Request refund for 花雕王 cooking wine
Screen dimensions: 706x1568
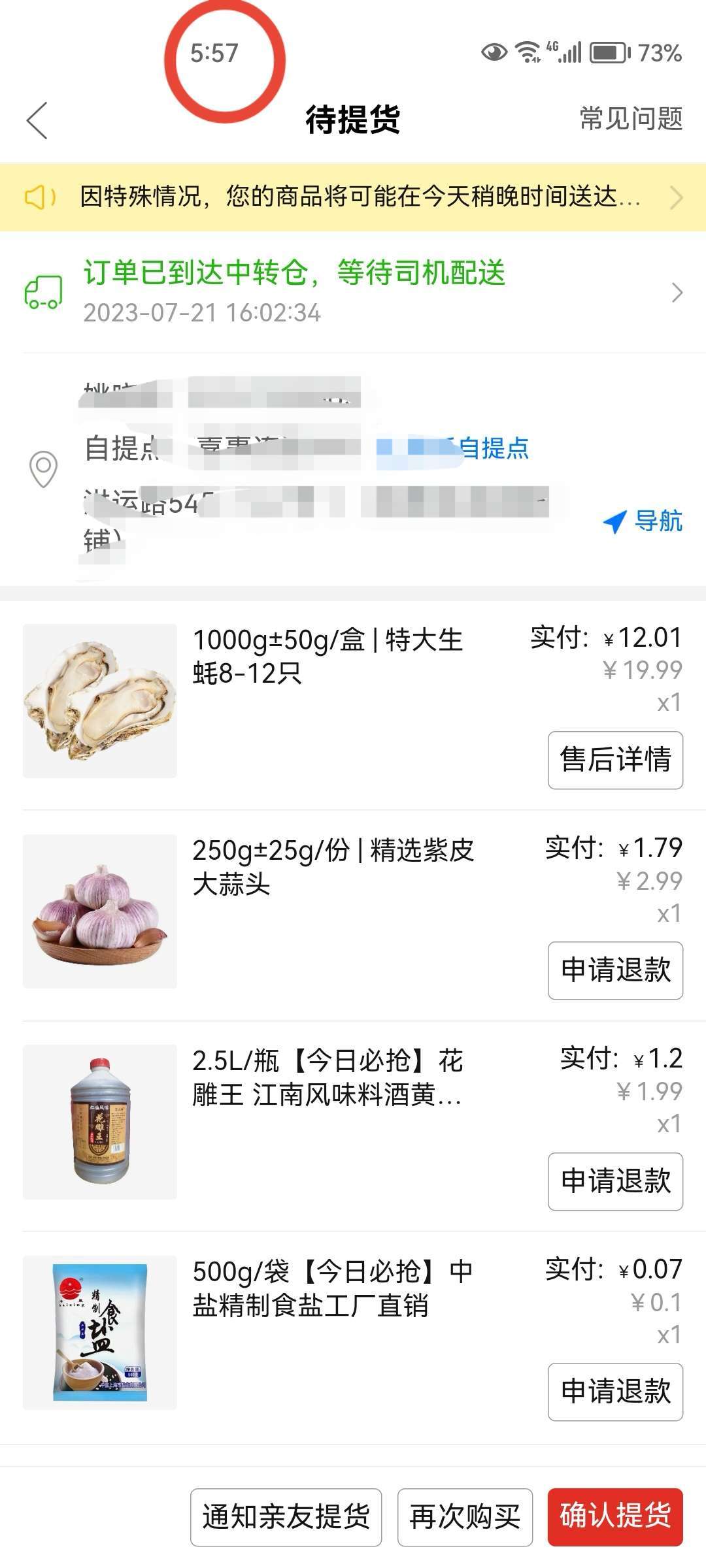(x=615, y=1181)
